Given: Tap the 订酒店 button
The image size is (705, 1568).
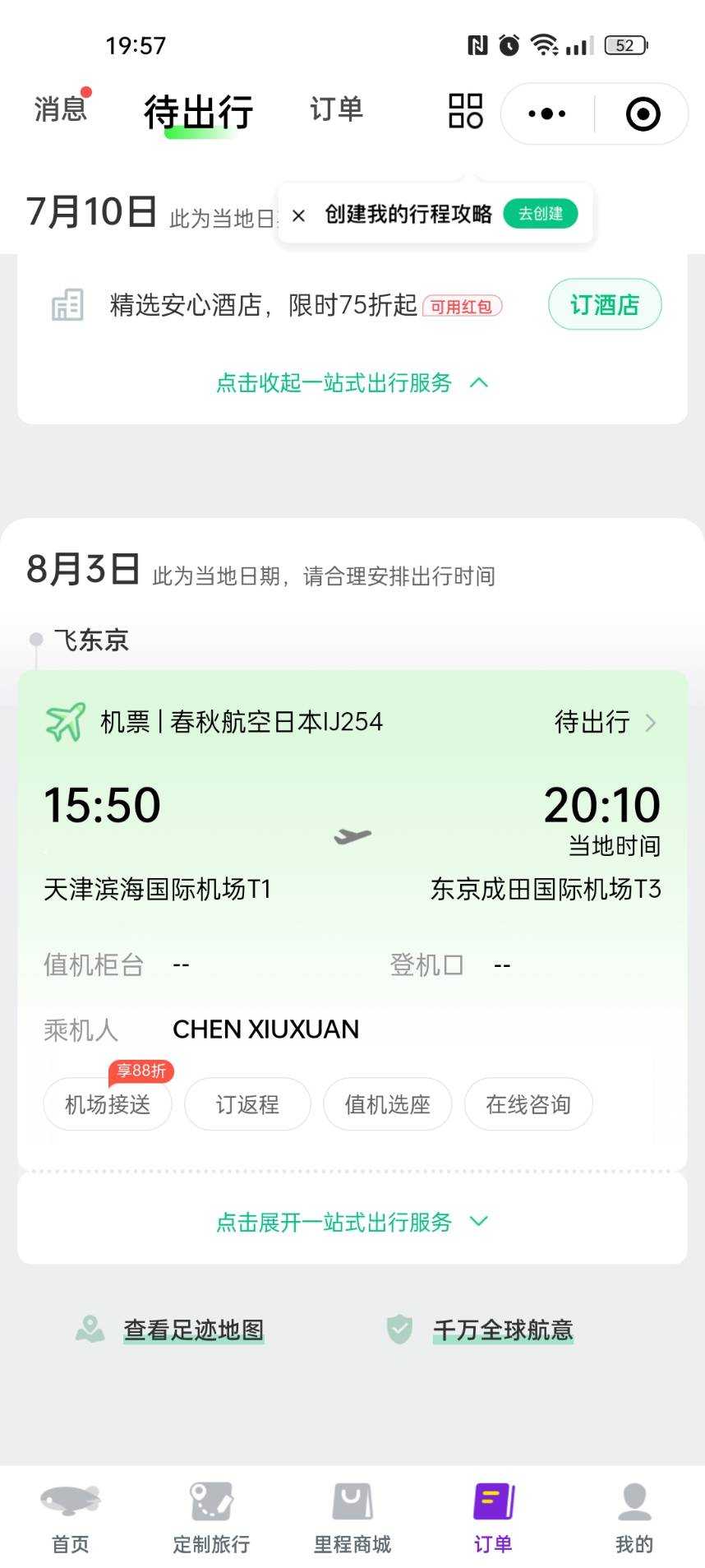Looking at the screenshot, I should point(604,305).
